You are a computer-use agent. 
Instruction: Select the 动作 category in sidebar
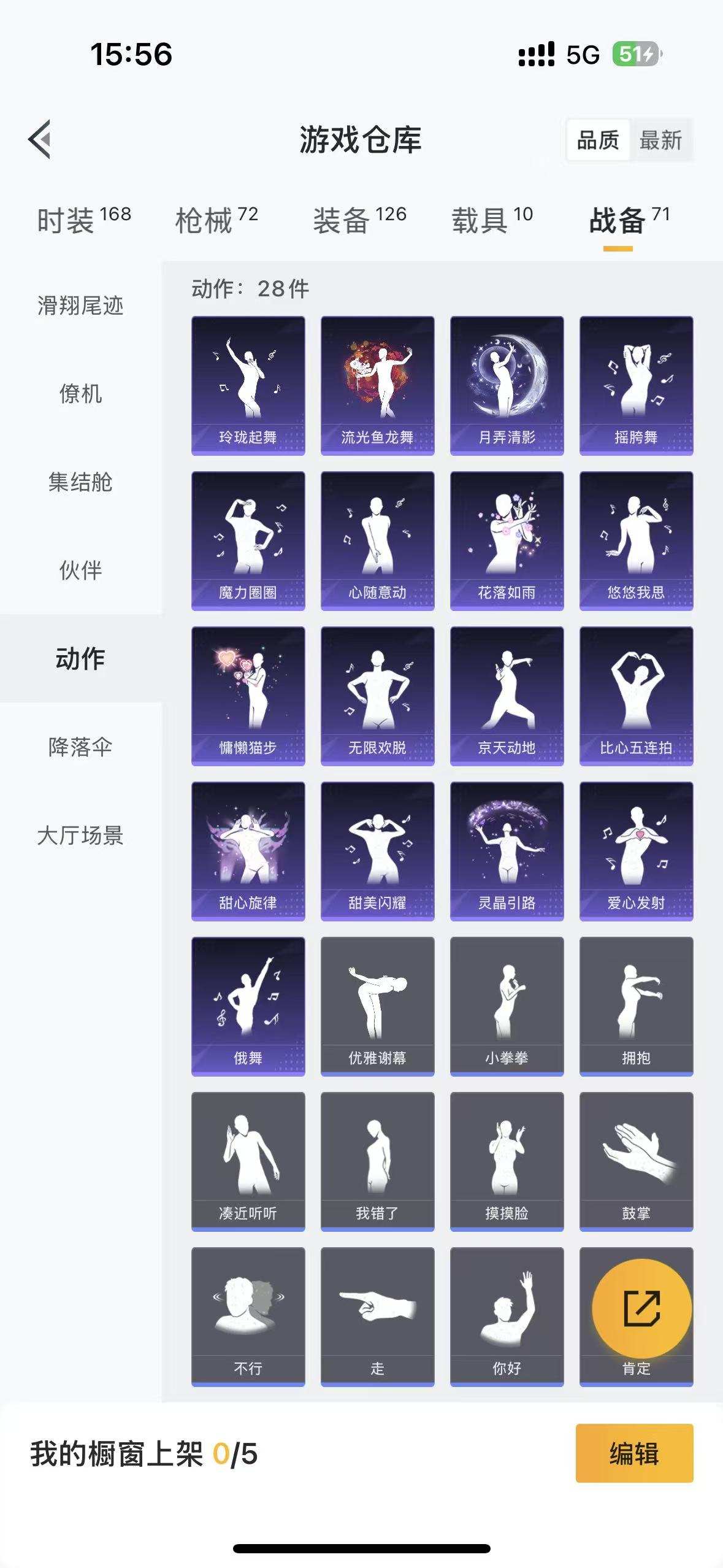tap(81, 658)
